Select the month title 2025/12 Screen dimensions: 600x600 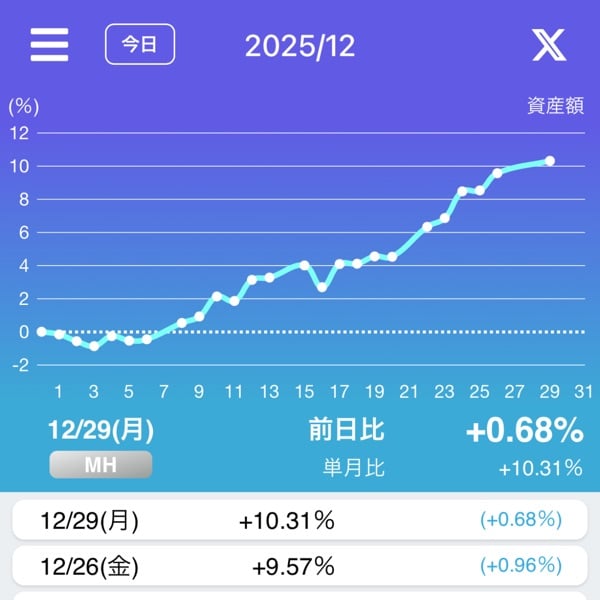(x=300, y=46)
